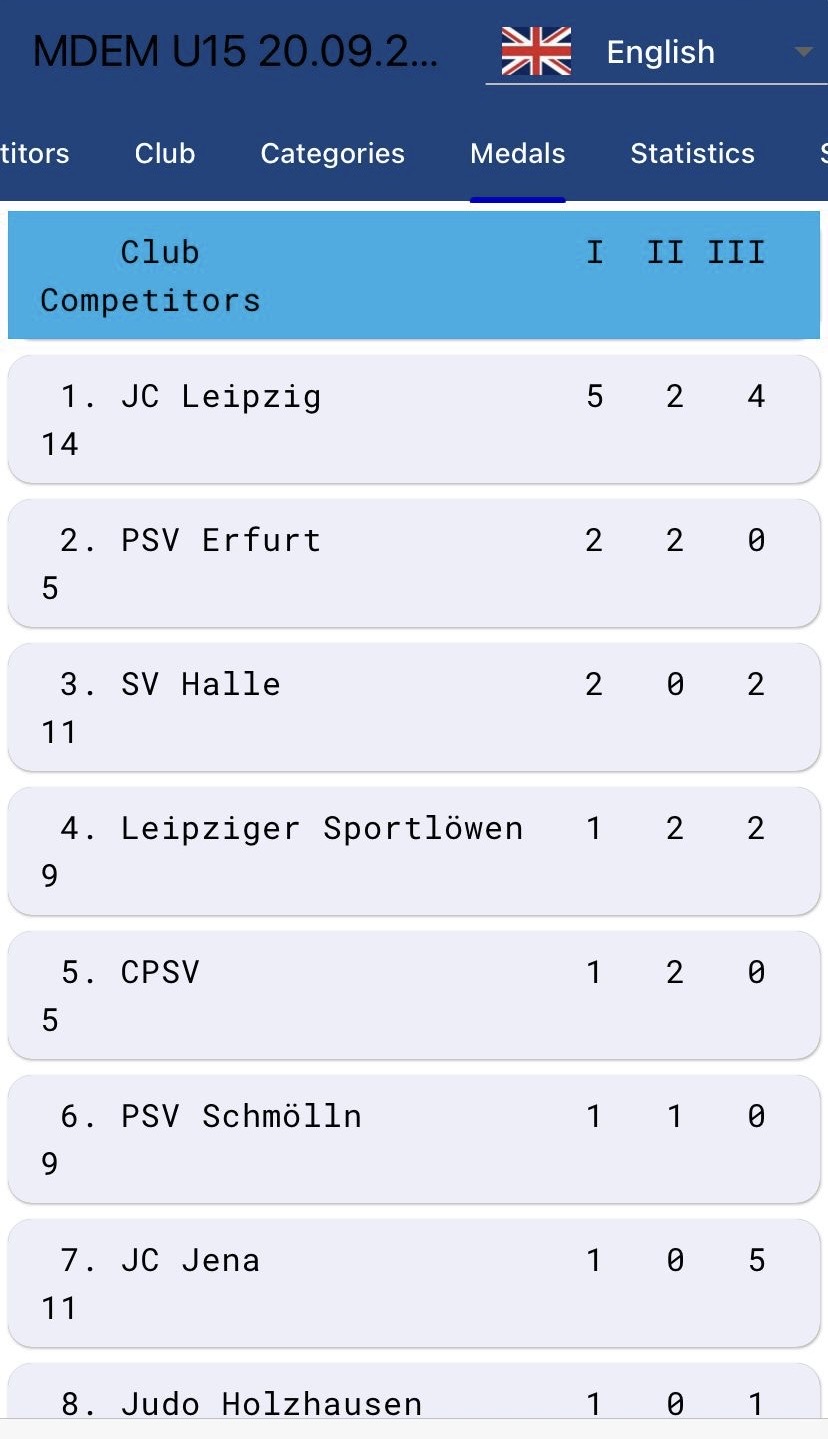Screen dimensions: 828x1439
Task: Switch to the Categories tab
Action: tap(332, 153)
